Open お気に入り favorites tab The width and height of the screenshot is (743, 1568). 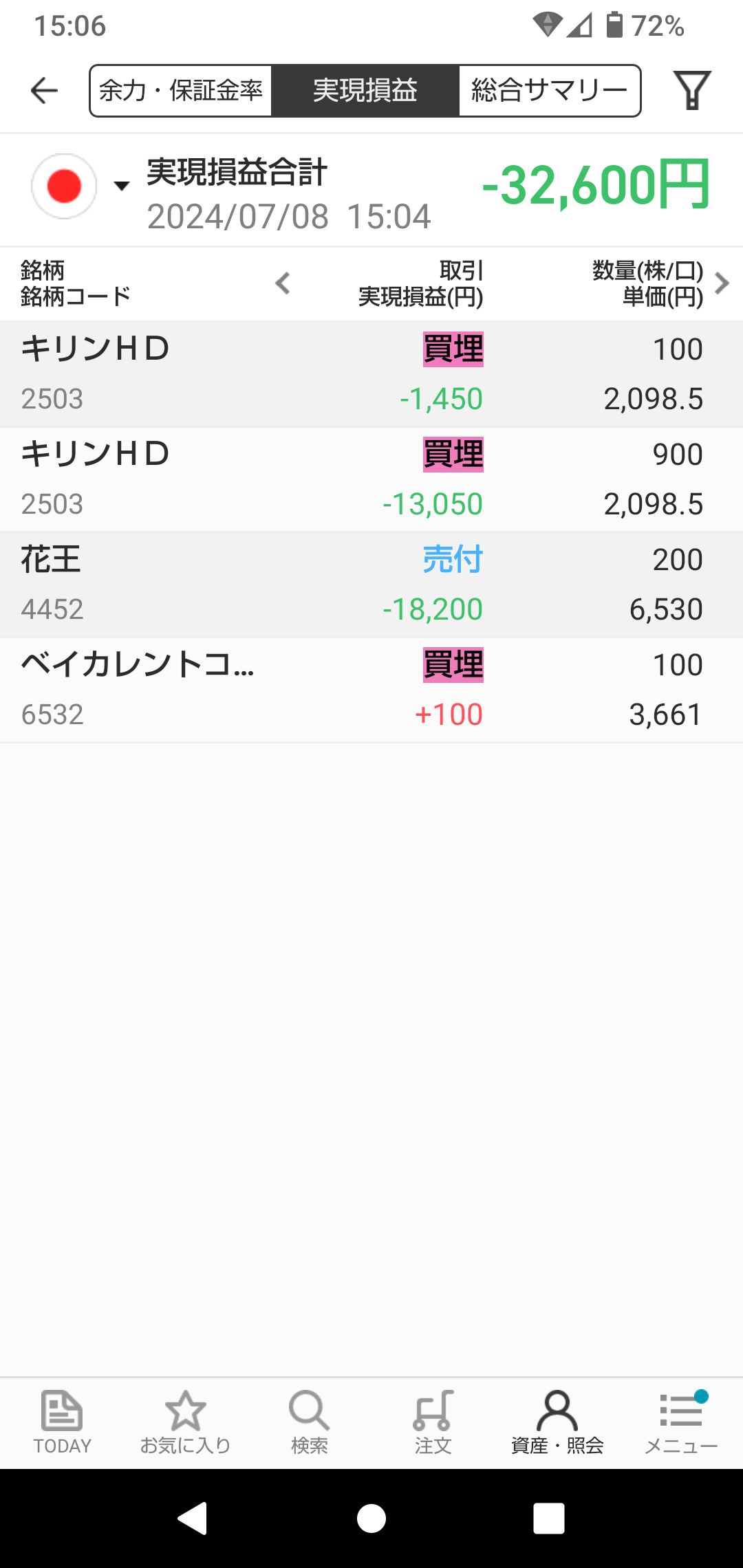[186, 1422]
